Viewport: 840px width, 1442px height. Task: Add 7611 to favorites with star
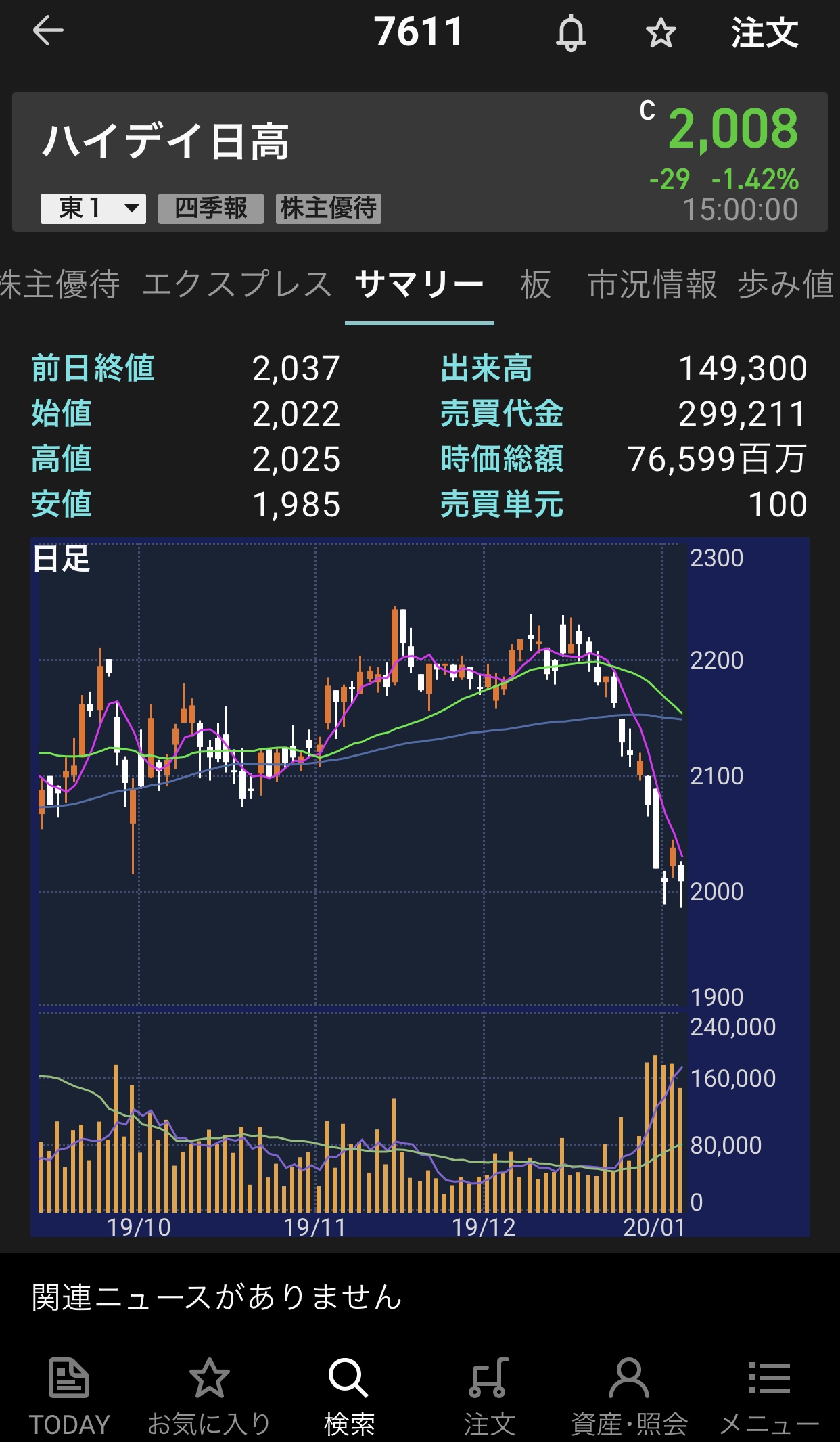tap(660, 32)
